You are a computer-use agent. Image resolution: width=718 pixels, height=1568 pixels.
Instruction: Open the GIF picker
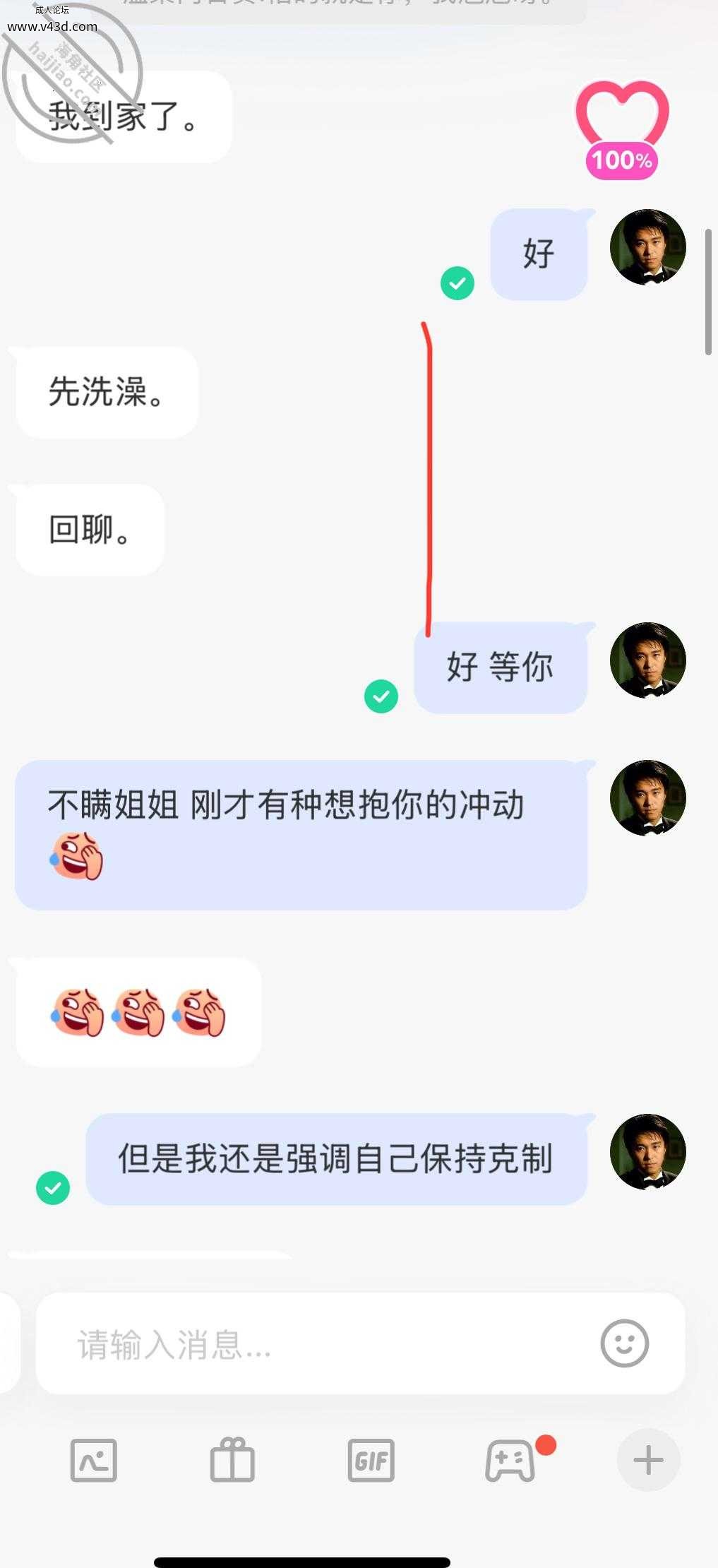click(371, 1460)
